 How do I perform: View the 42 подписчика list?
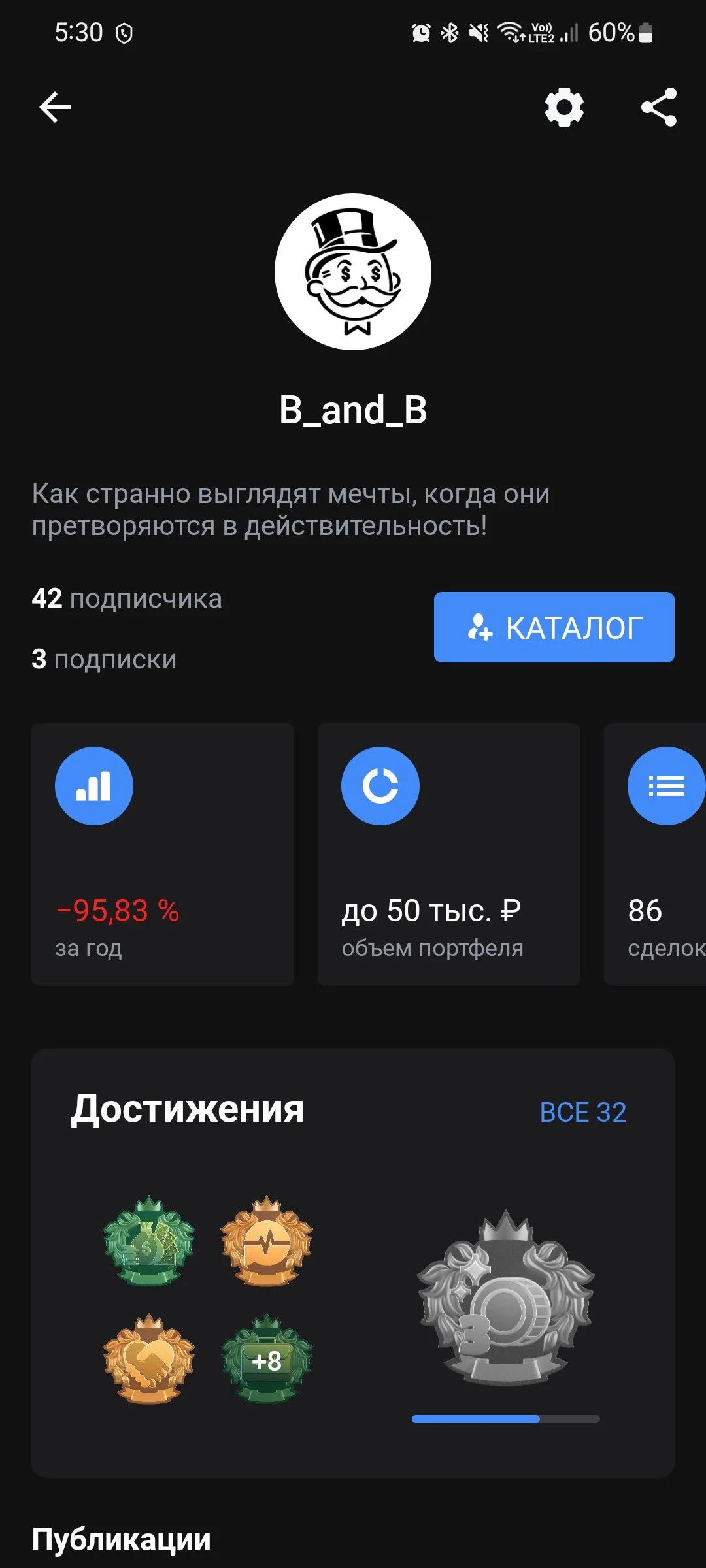click(127, 598)
